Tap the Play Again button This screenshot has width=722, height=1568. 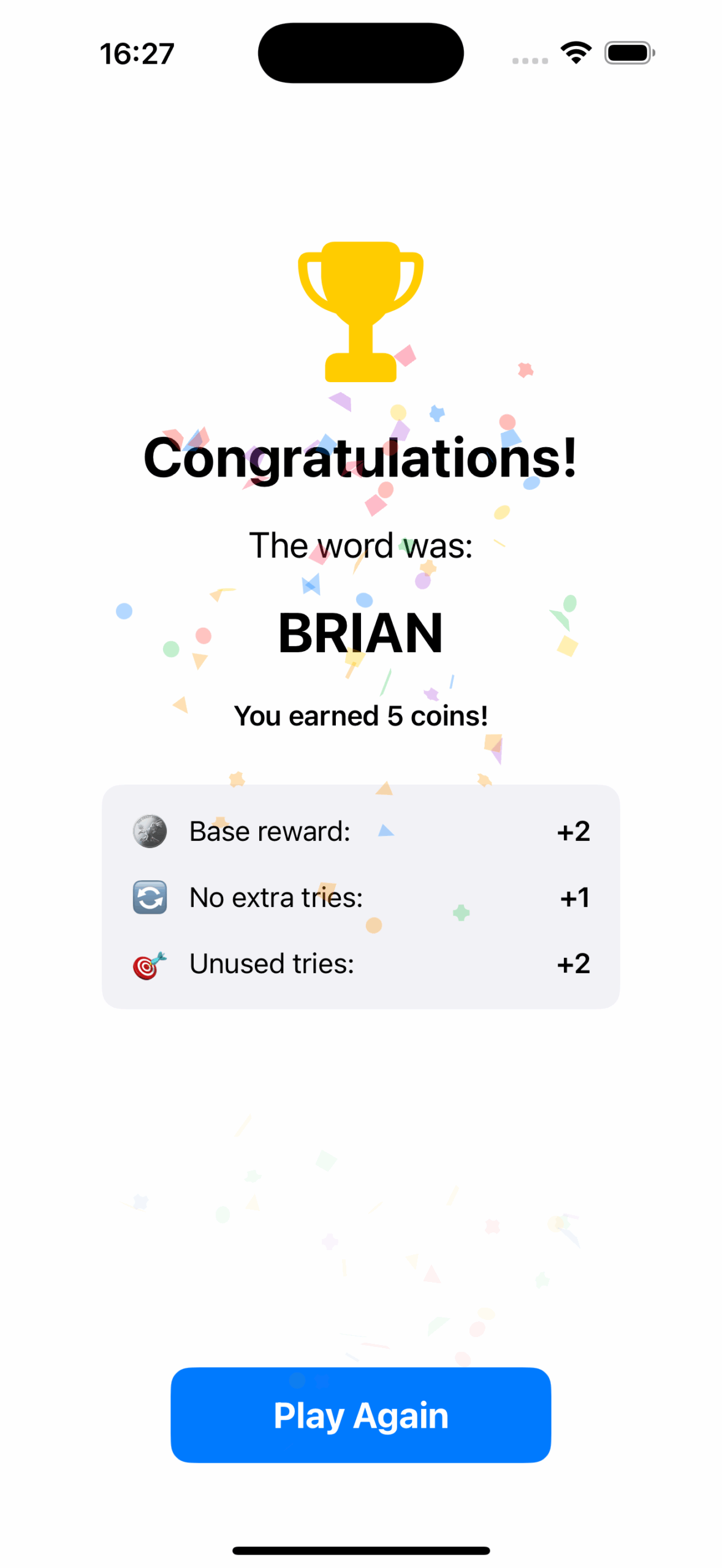[x=360, y=1414]
